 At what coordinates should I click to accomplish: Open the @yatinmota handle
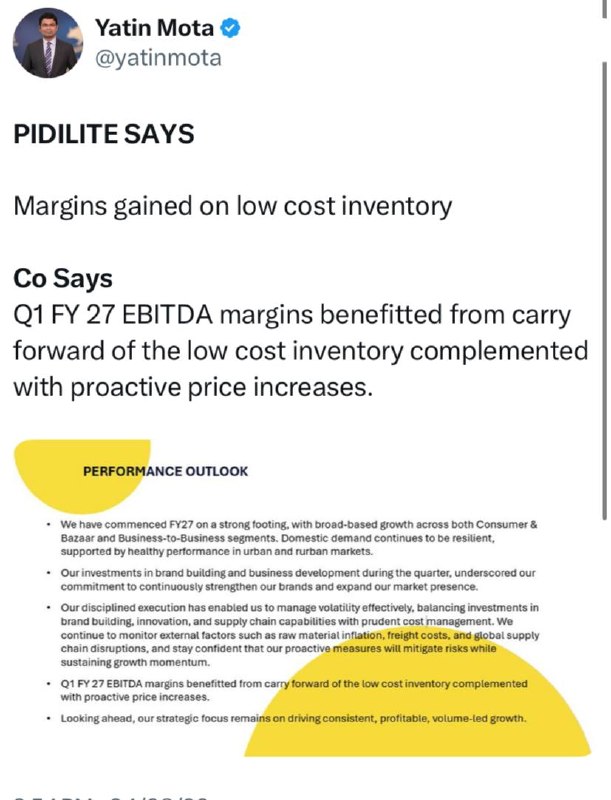coord(158,58)
